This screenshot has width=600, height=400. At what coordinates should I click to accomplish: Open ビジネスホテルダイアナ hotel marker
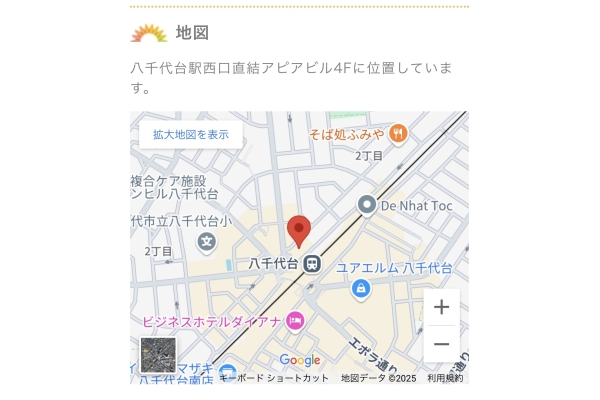(295, 321)
